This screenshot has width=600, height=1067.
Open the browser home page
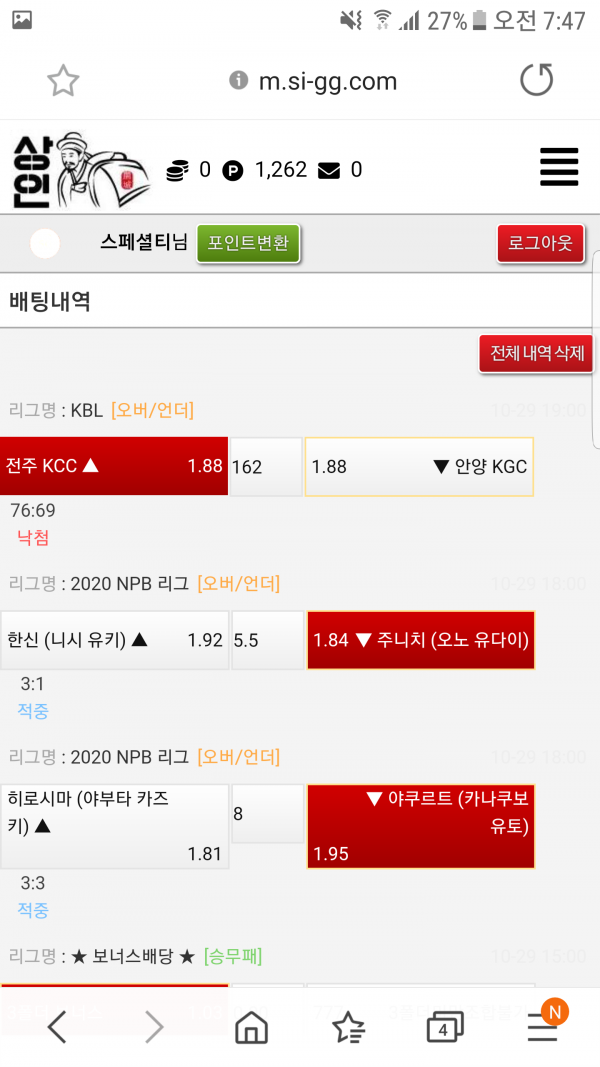[251, 1027]
